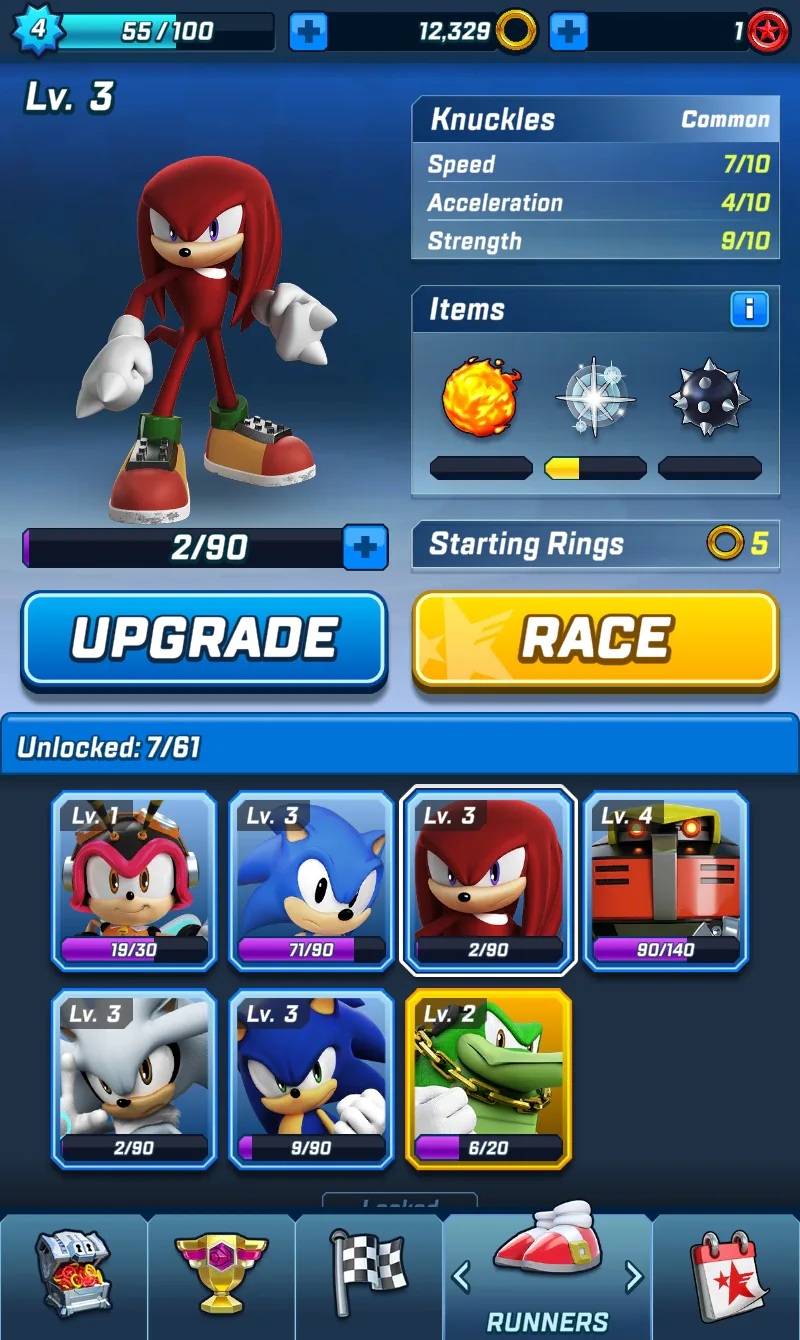The width and height of the screenshot is (800, 1340).
Task: Choose the Vector runner card
Action: tap(488, 1079)
